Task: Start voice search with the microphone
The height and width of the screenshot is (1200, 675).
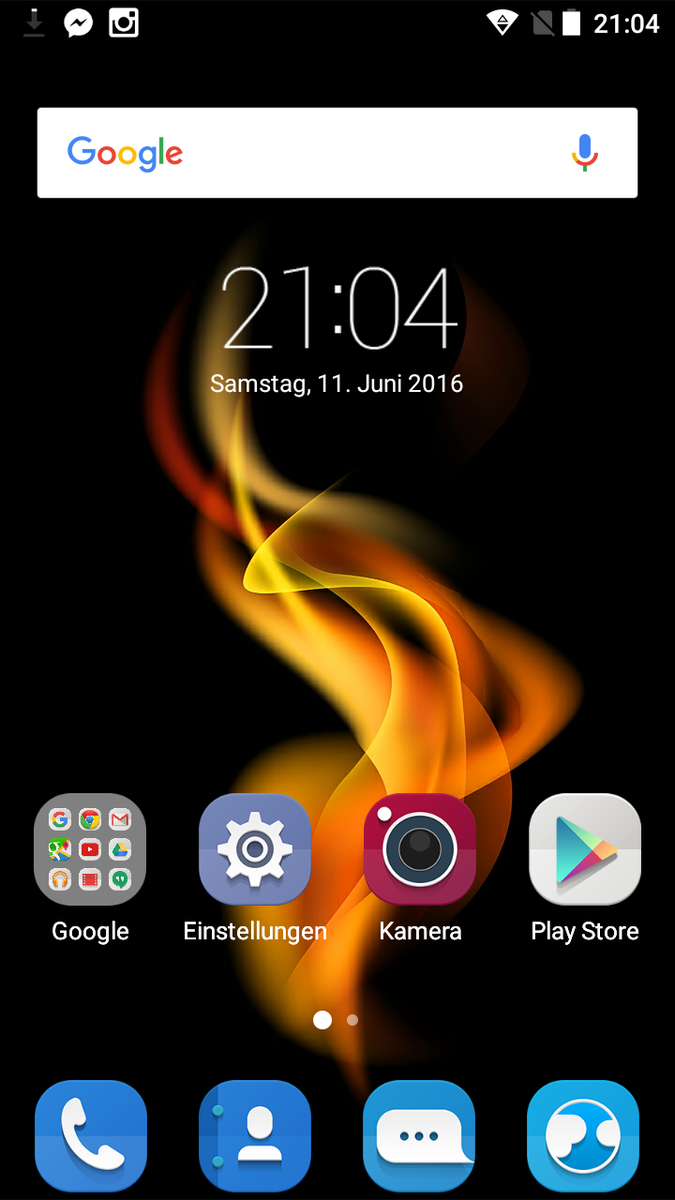Action: click(585, 153)
